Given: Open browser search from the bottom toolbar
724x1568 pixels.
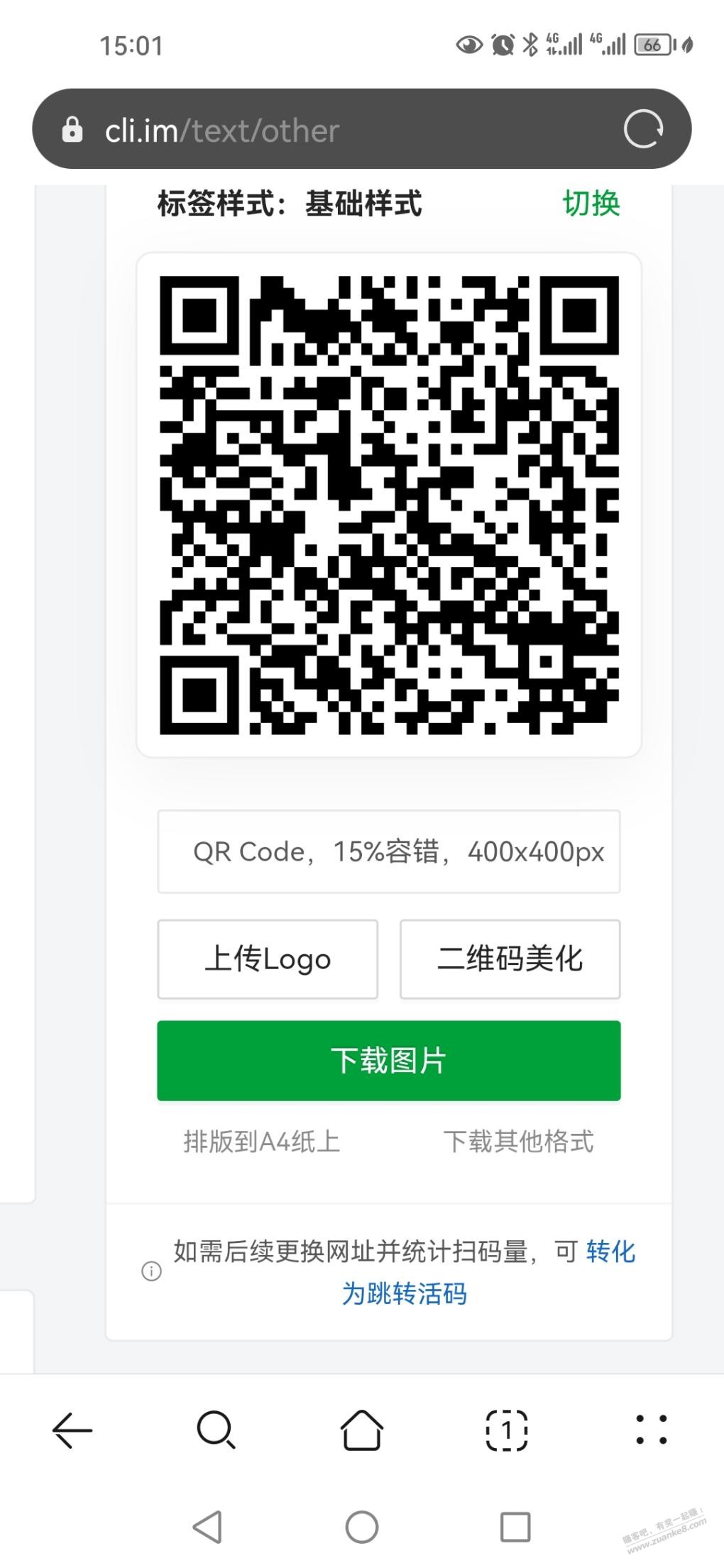Looking at the screenshot, I should click(x=216, y=1430).
